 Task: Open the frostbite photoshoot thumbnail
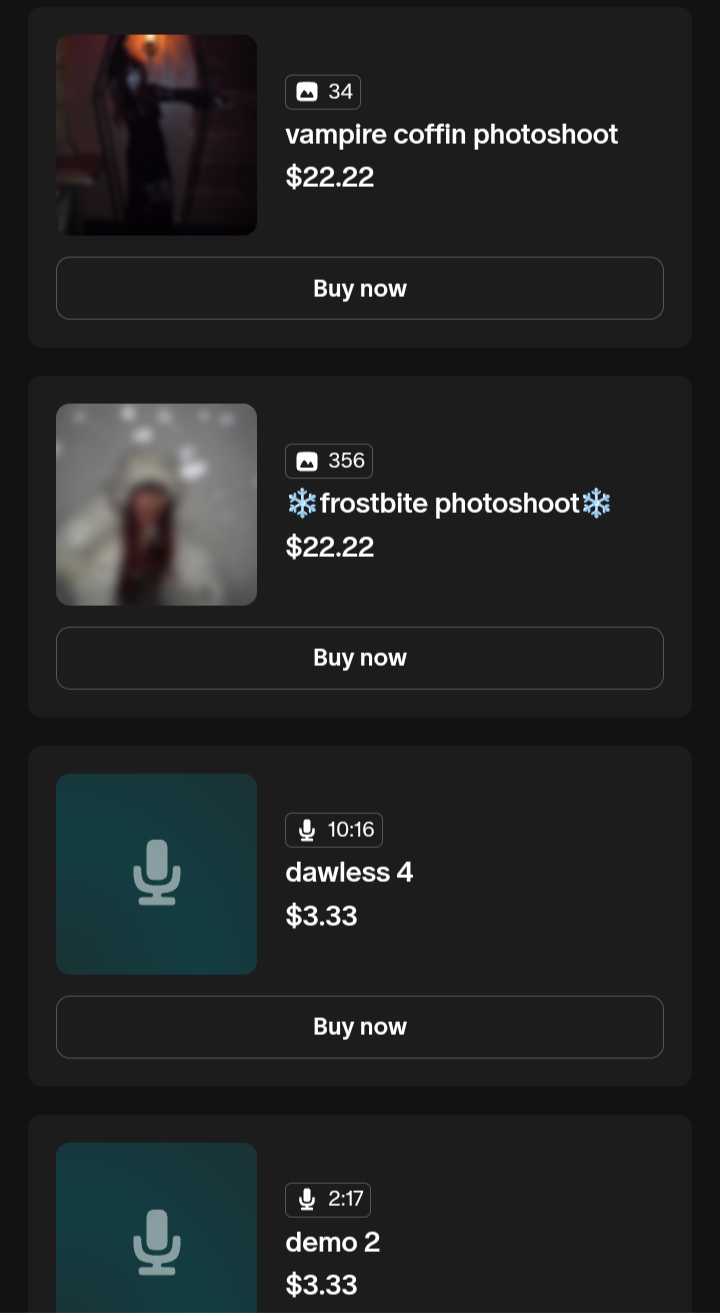point(156,504)
